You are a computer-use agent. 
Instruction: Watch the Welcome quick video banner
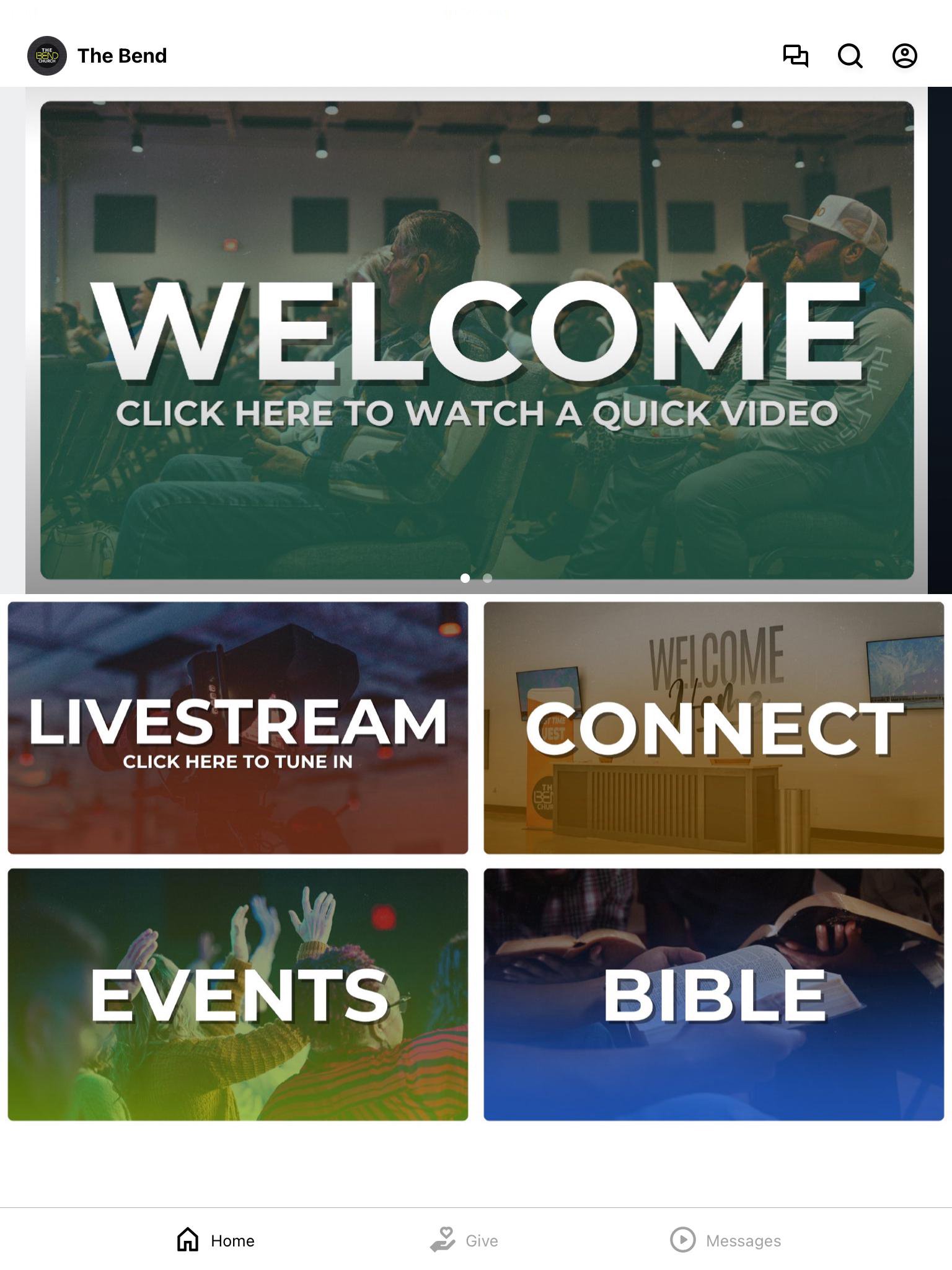pyautogui.click(x=476, y=340)
